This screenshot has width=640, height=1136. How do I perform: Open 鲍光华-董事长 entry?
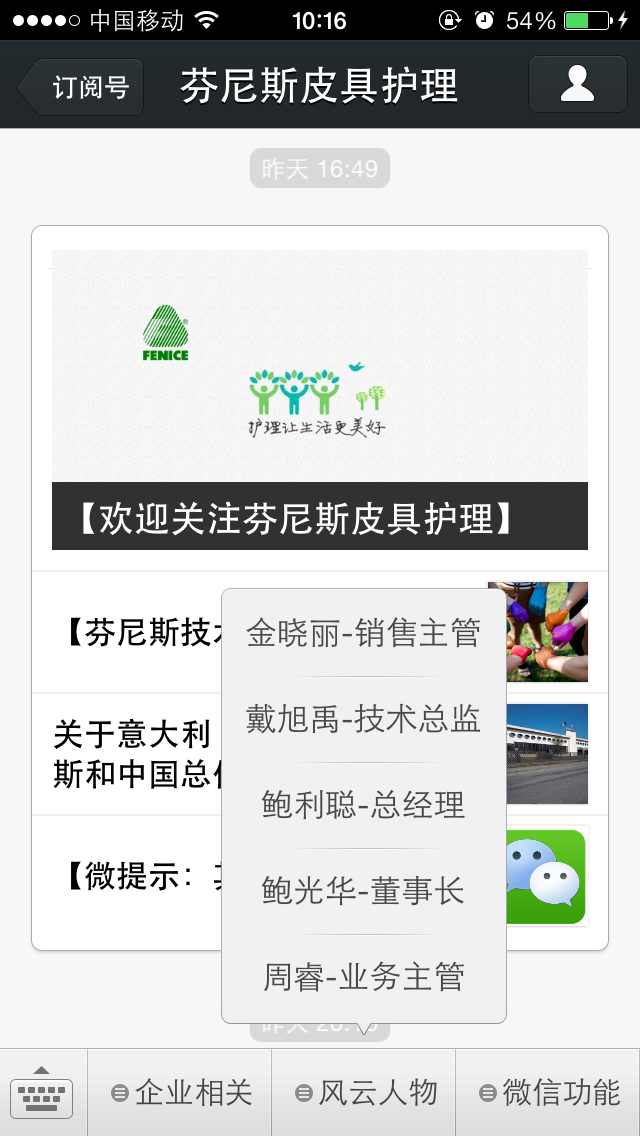click(x=364, y=891)
